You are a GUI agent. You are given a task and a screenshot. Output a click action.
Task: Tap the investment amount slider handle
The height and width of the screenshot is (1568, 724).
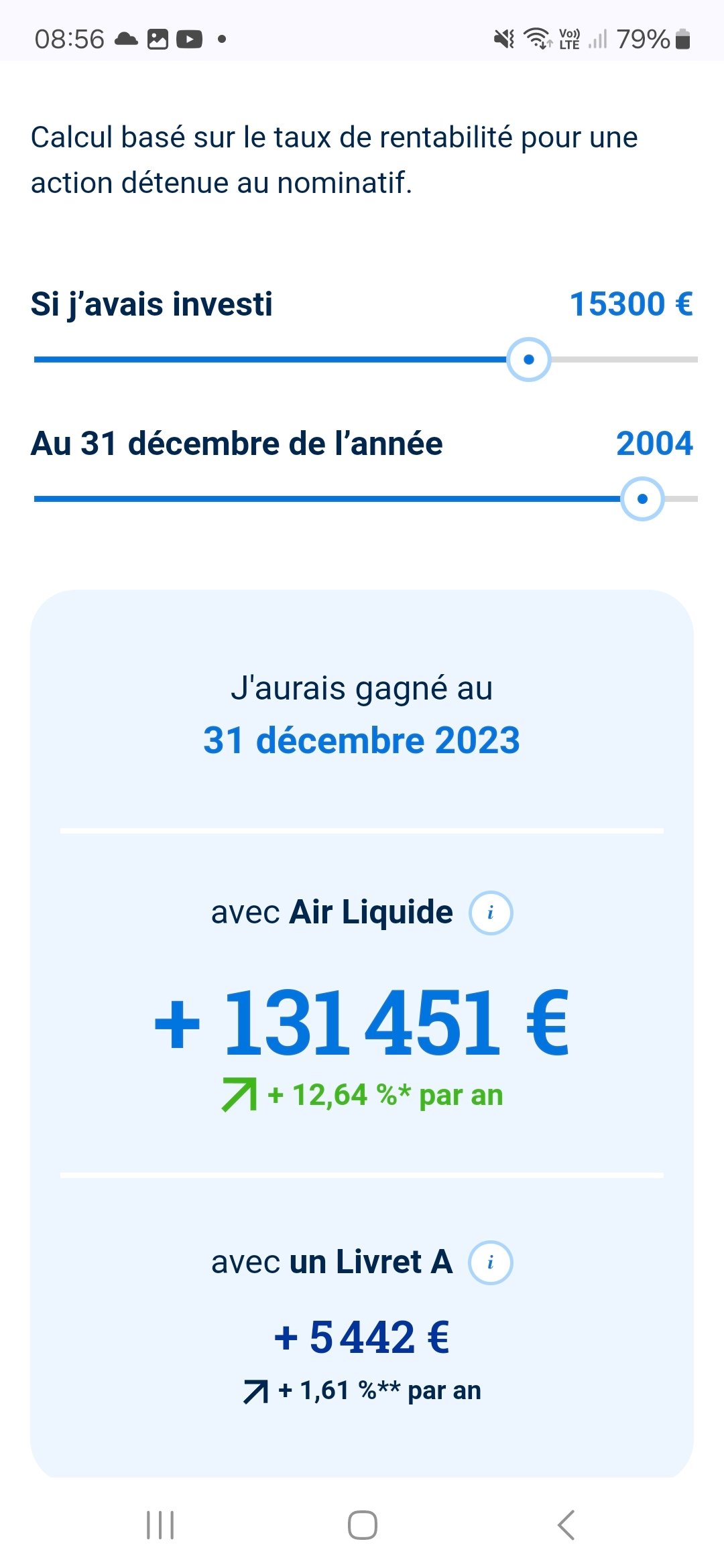pyautogui.click(x=528, y=360)
